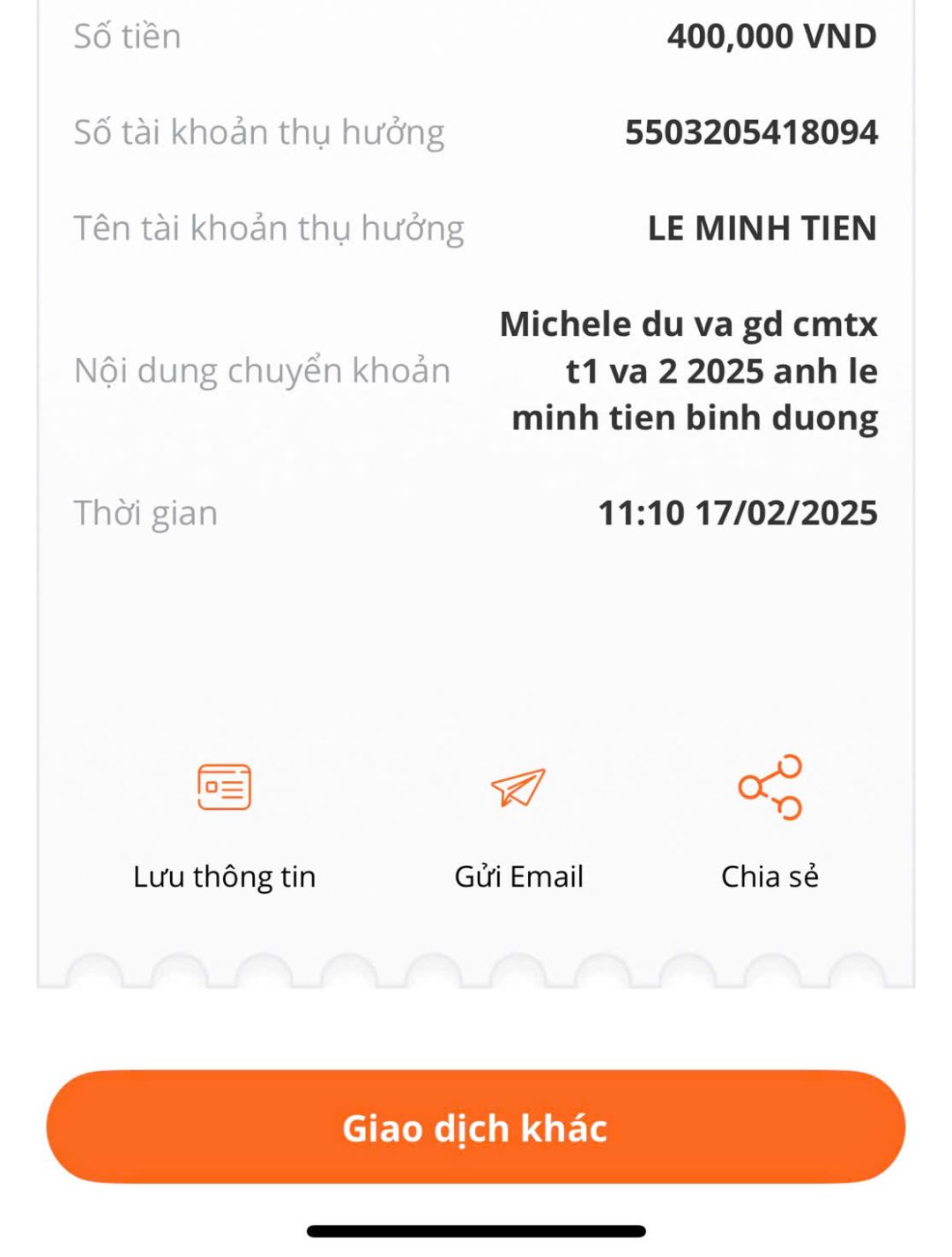Start another transaction with Giao dịch khác
The image size is (952, 1257).
476,1127
